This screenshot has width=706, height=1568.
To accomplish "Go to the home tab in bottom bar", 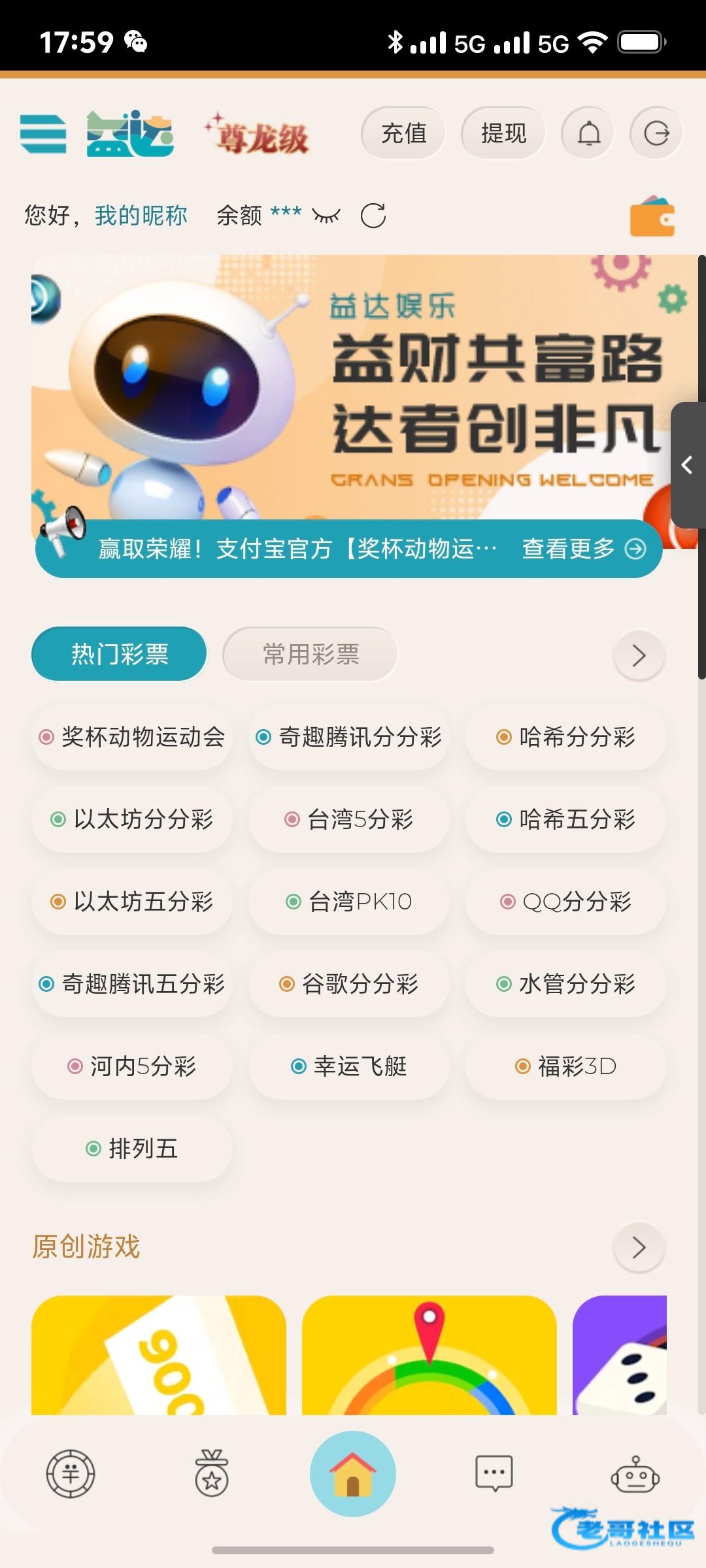I will tap(353, 1474).
